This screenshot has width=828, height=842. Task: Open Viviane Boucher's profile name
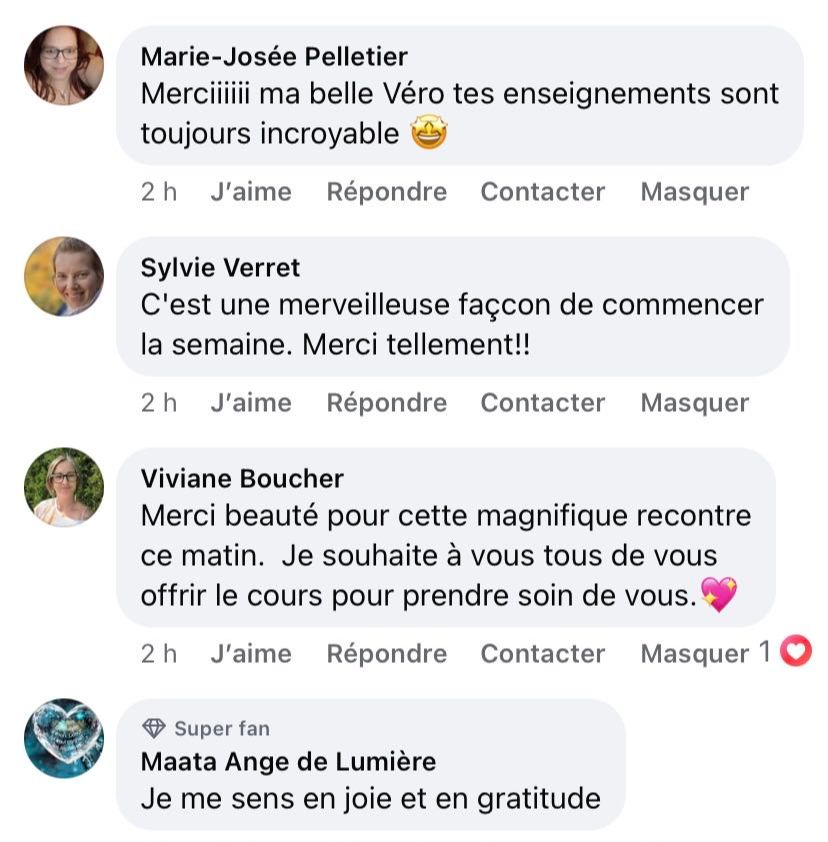click(242, 479)
